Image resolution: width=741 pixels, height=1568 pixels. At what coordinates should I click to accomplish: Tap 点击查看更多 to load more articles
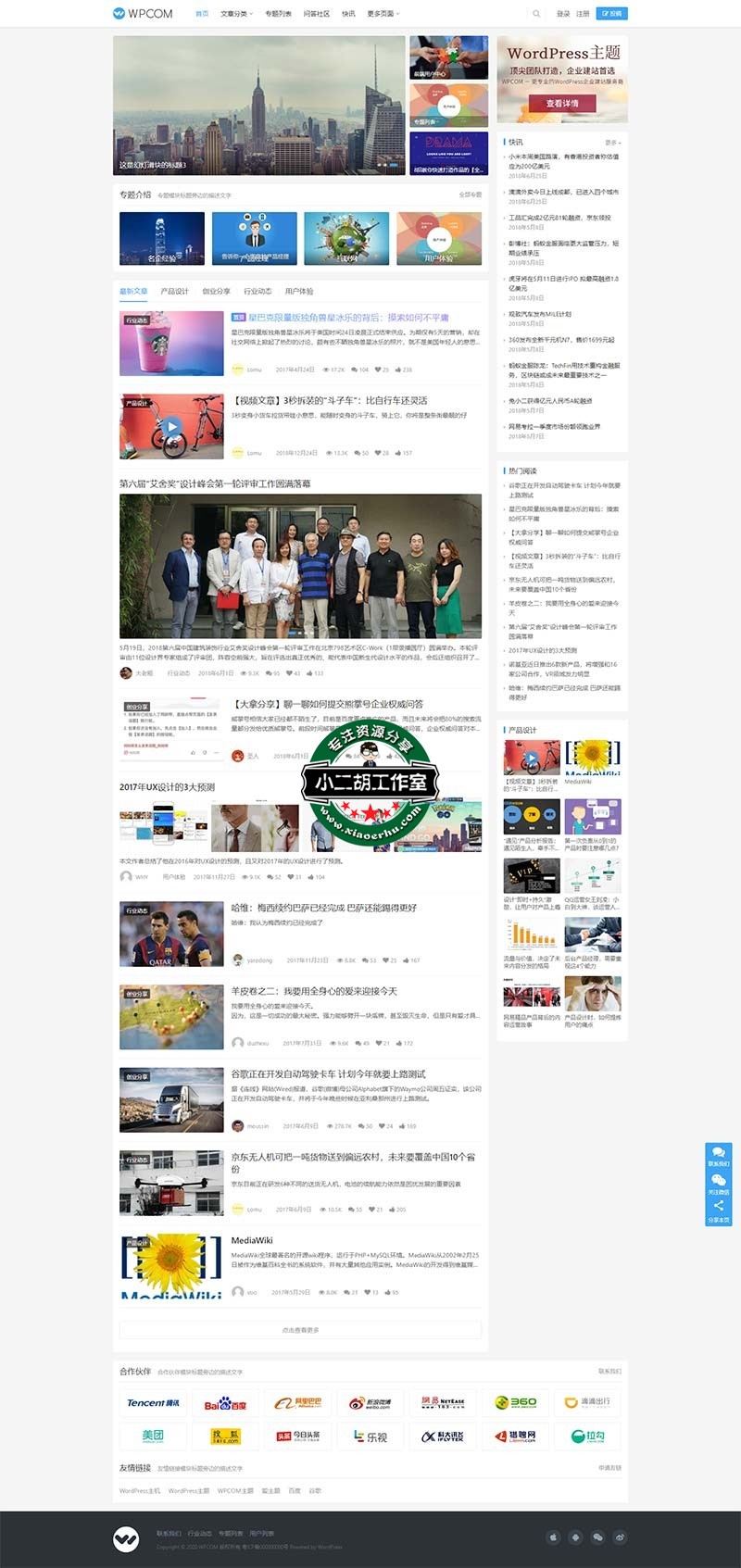pyautogui.click(x=300, y=1330)
